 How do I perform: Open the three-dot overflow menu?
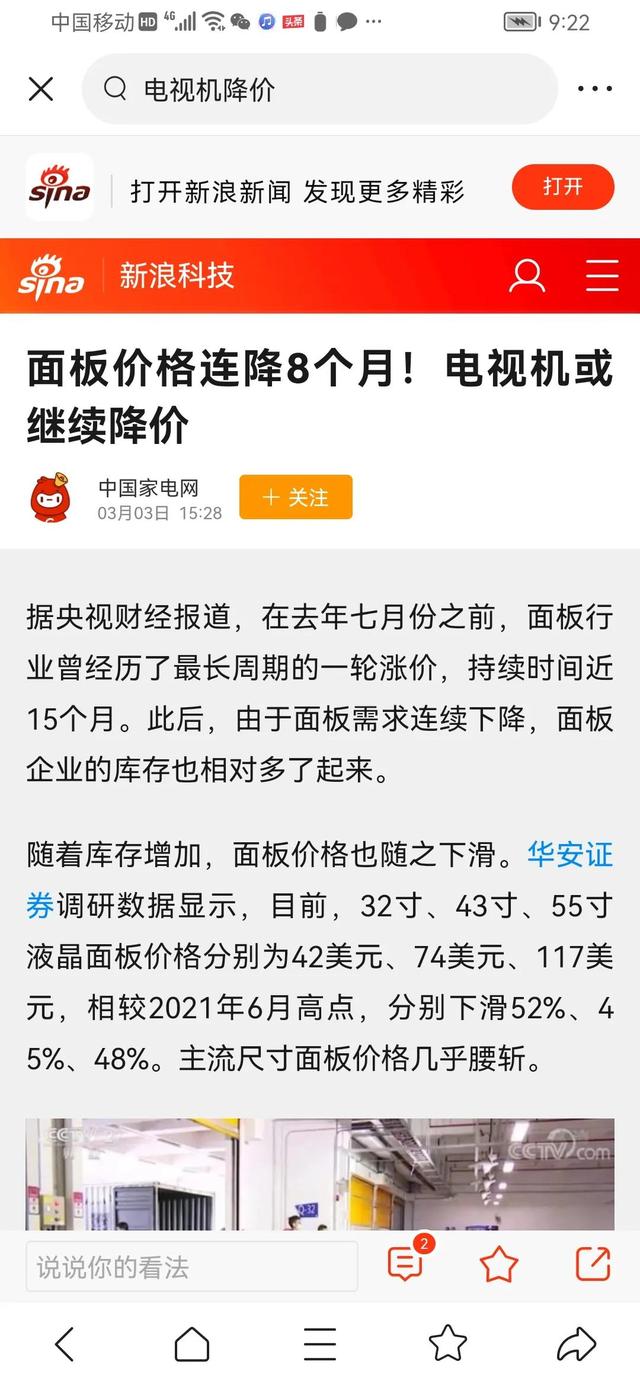[594, 89]
